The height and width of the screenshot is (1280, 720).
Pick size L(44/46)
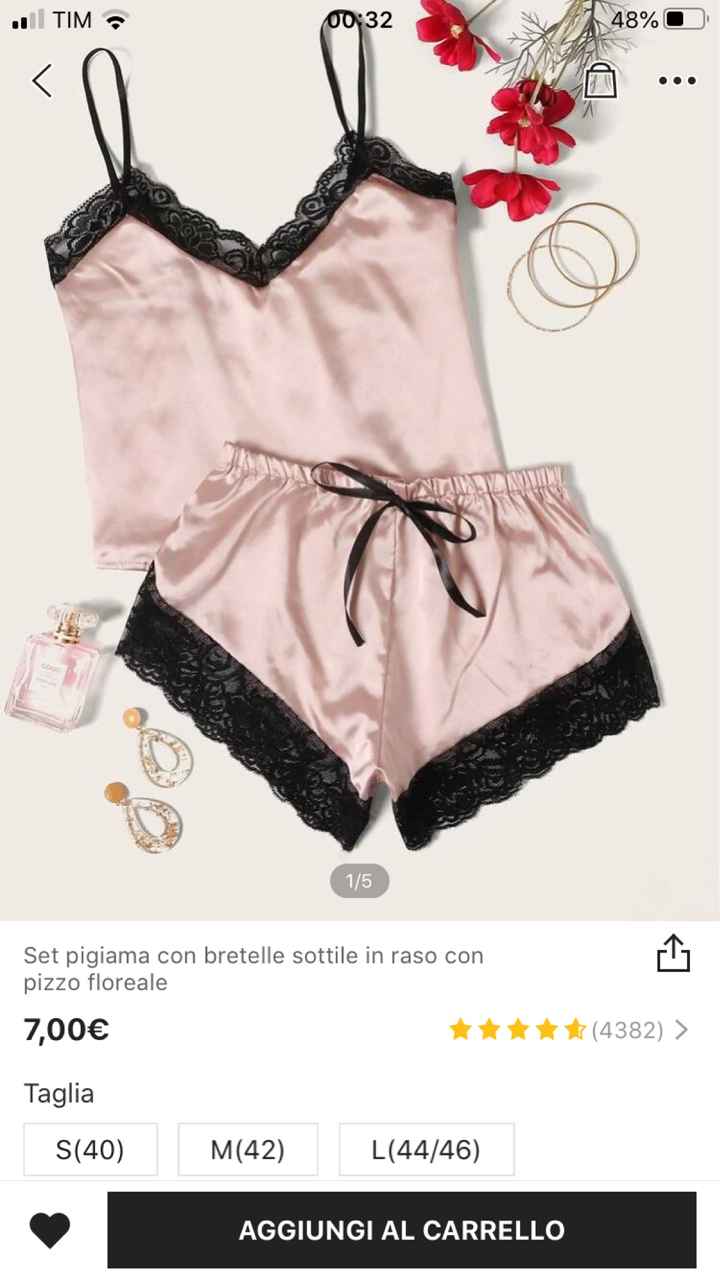[x=426, y=1149]
